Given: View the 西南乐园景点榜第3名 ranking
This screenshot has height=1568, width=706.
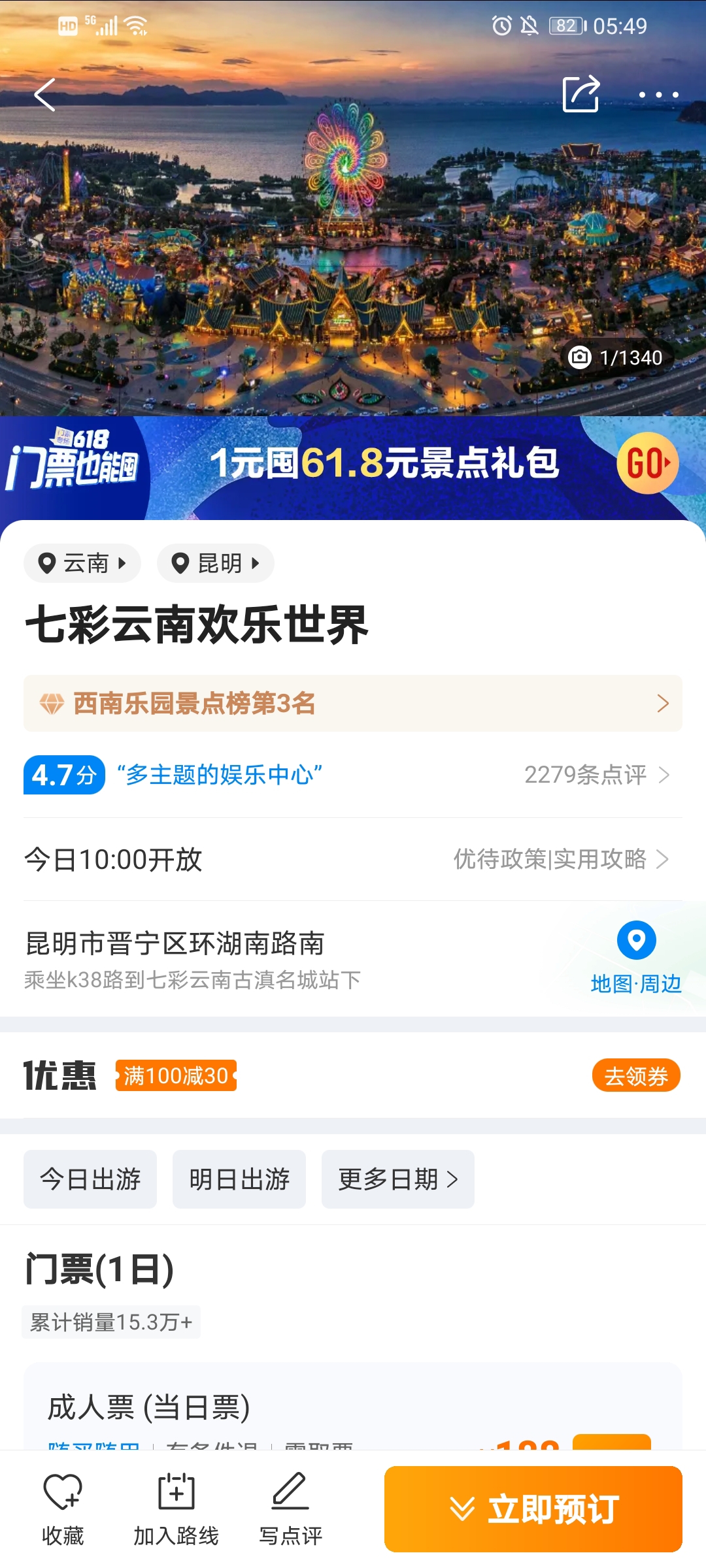Looking at the screenshot, I should 353,704.
